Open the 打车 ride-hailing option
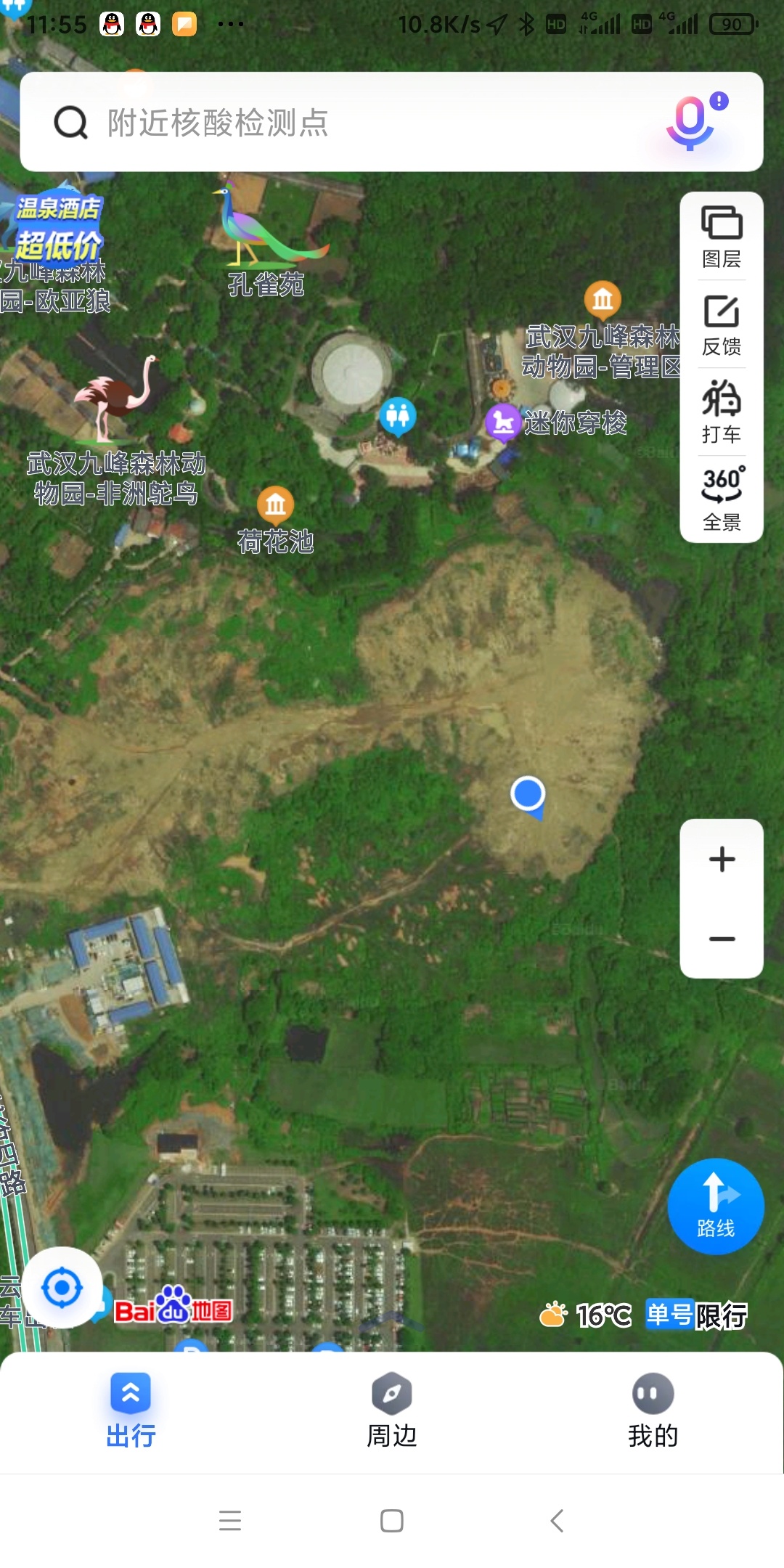 click(x=722, y=412)
